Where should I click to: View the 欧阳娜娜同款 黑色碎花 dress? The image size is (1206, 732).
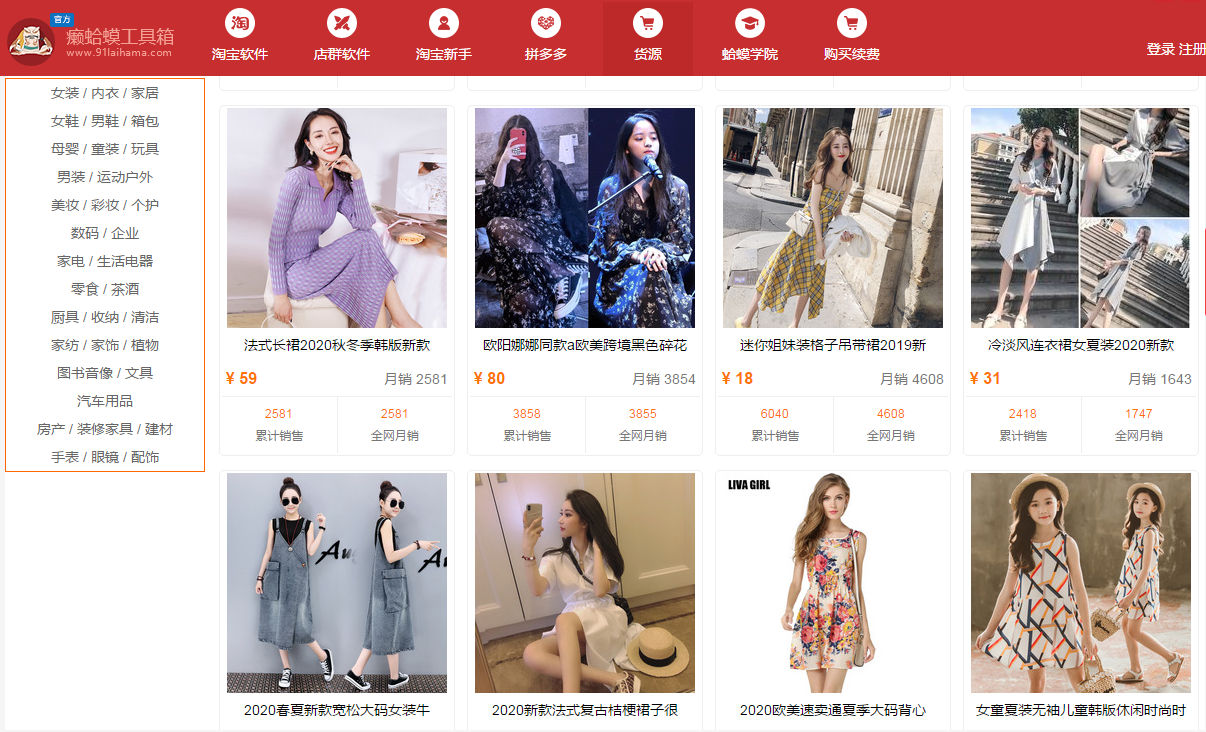point(585,345)
